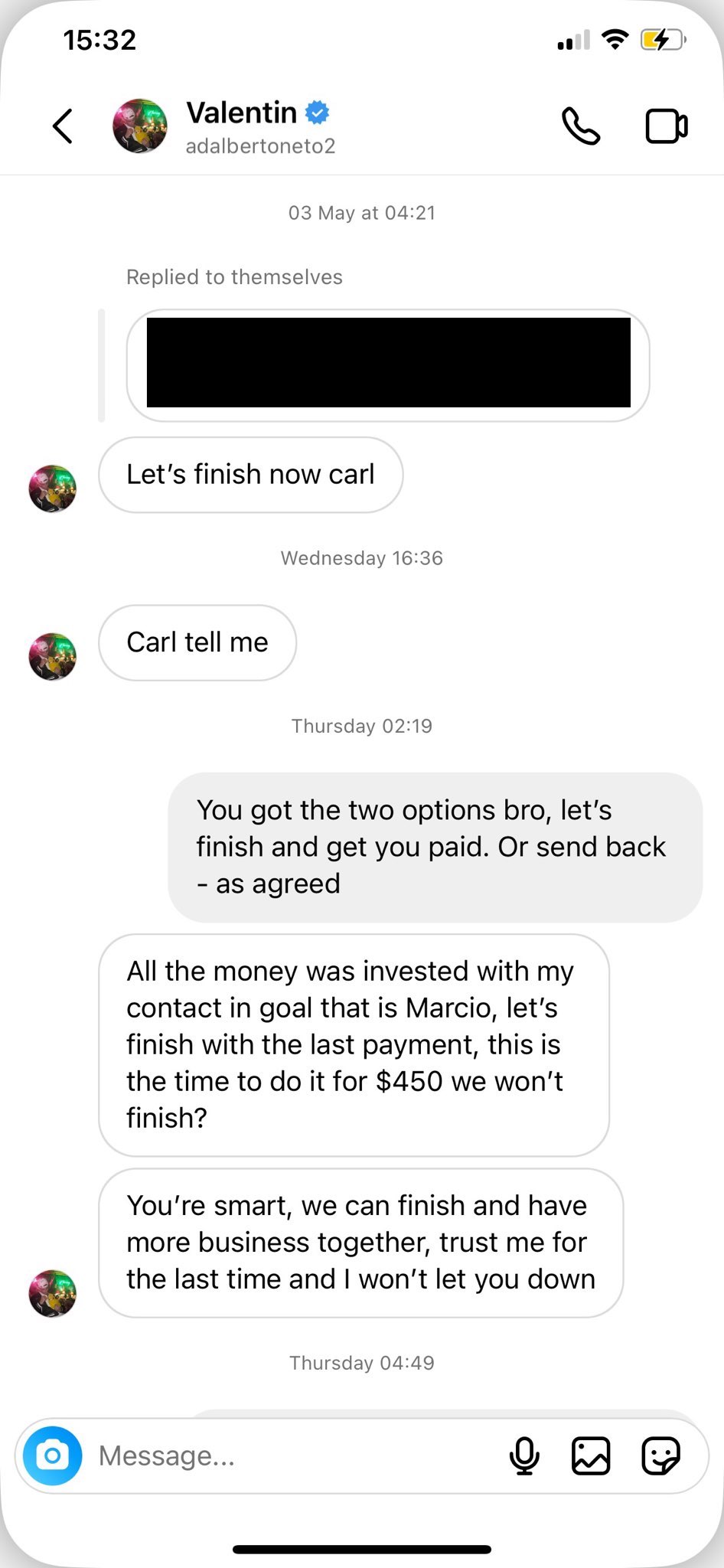The width and height of the screenshot is (724, 1568).
Task: Tap Valentin's blue verified badge
Action: 316,112
